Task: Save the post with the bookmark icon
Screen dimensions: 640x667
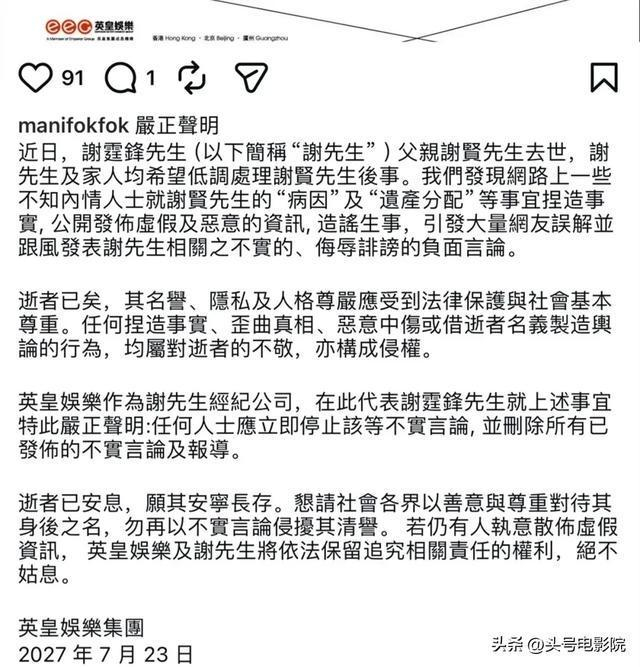Action: (604, 77)
